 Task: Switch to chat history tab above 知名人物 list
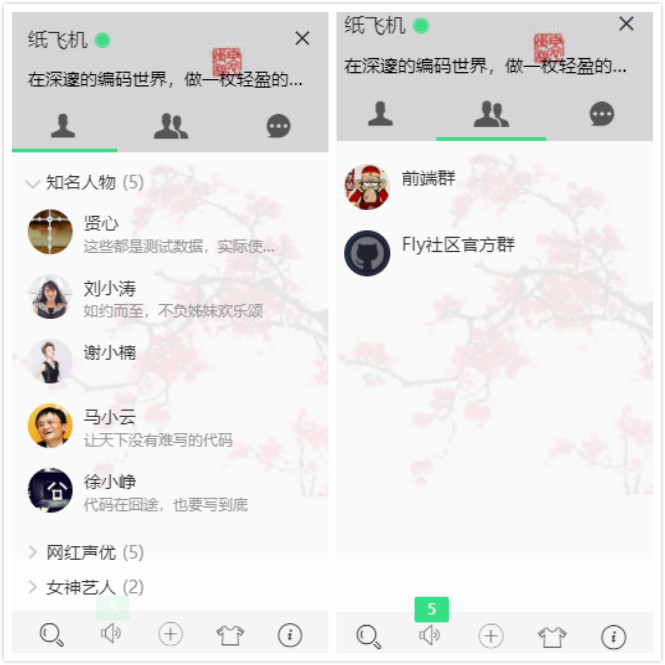click(278, 126)
